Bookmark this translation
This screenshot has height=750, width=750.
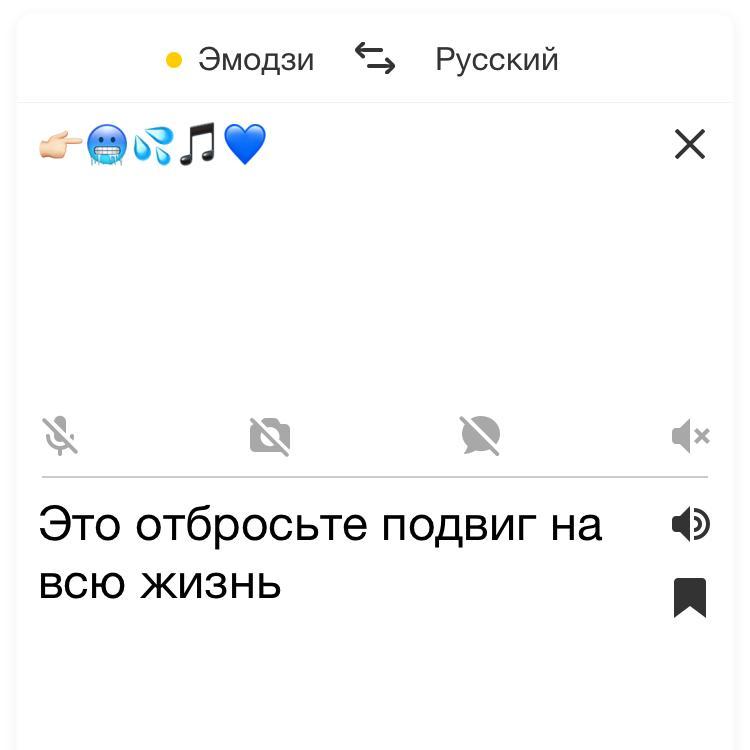coord(690,598)
